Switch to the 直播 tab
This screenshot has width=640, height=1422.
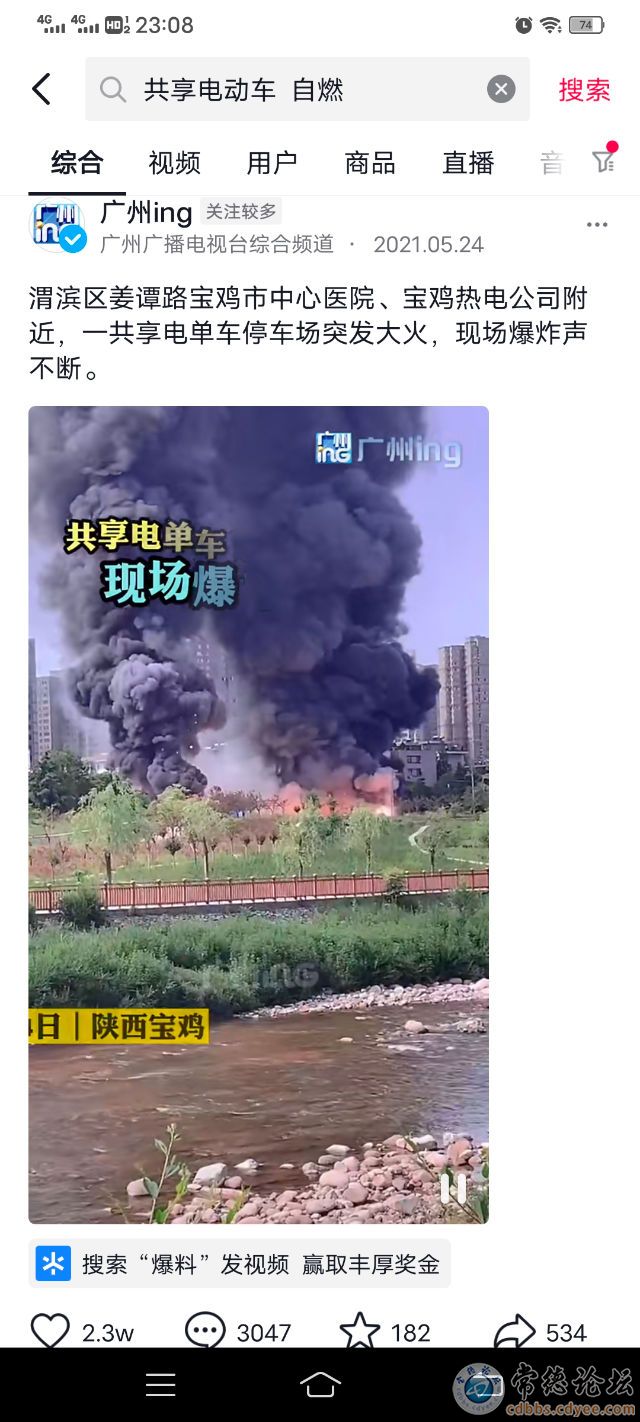(x=468, y=163)
